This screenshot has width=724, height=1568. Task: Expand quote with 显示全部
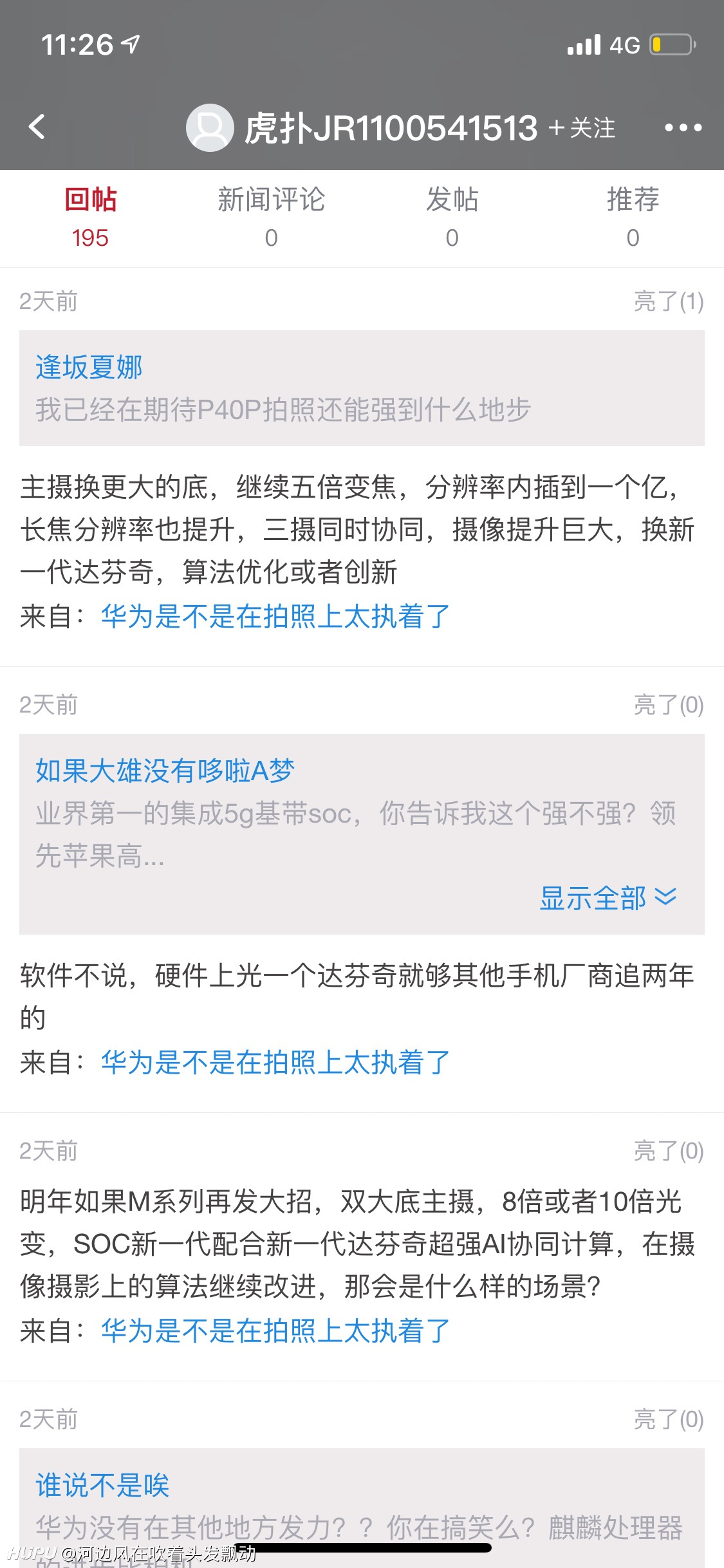tap(608, 898)
